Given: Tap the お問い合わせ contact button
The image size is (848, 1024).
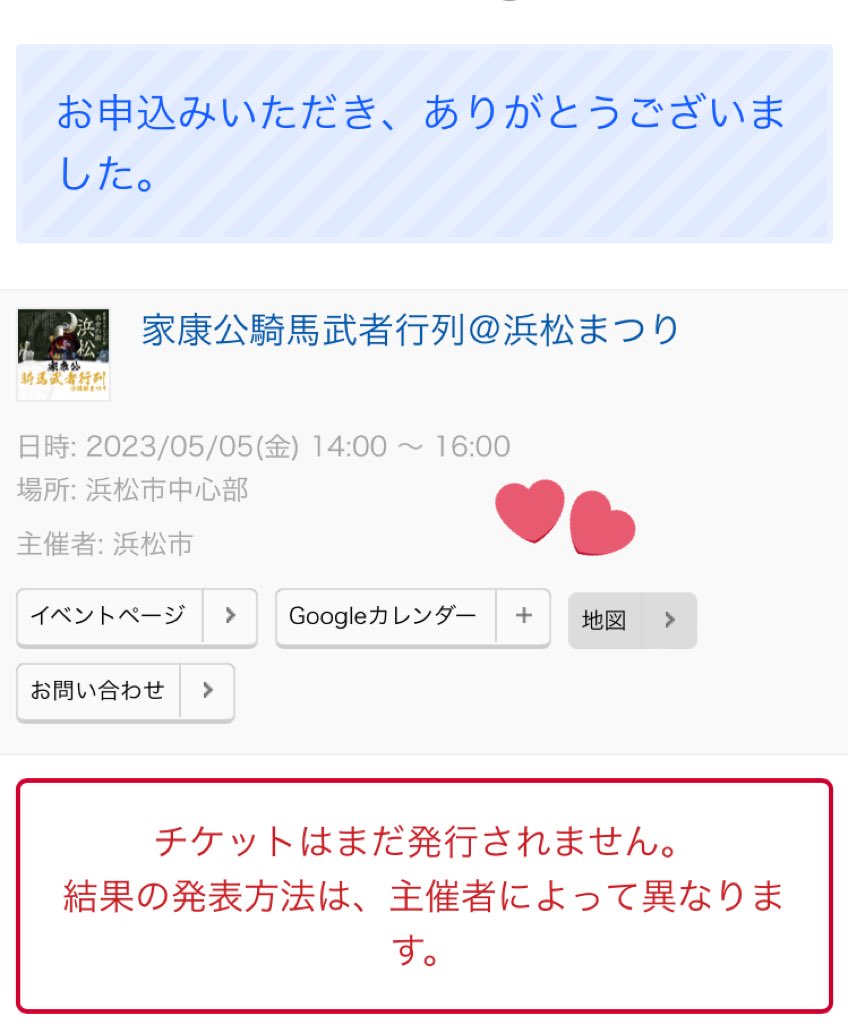Looking at the screenshot, I should click(125, 690).
